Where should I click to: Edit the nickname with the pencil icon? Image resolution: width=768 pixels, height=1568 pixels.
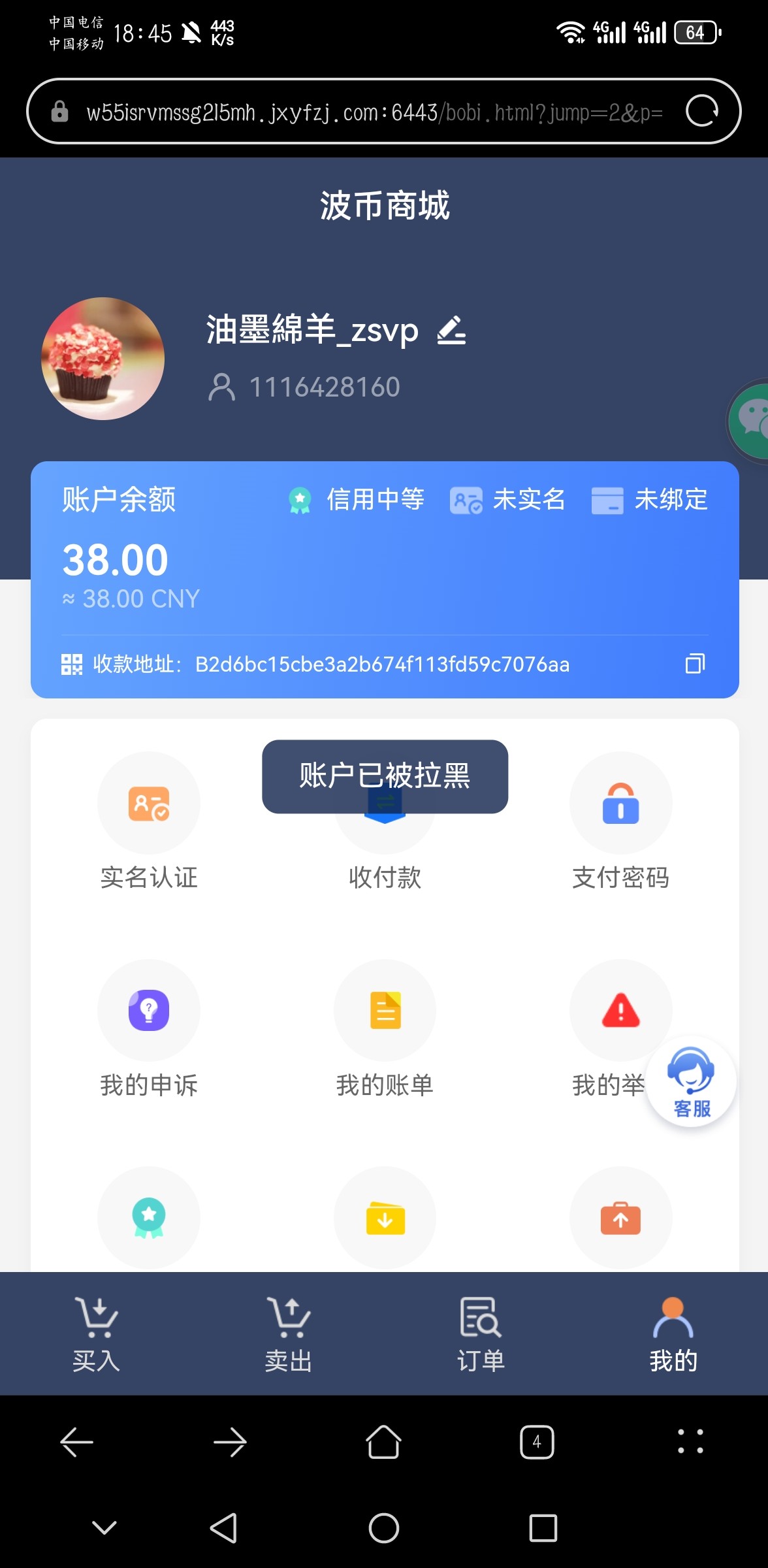click(x=451, y=330)
